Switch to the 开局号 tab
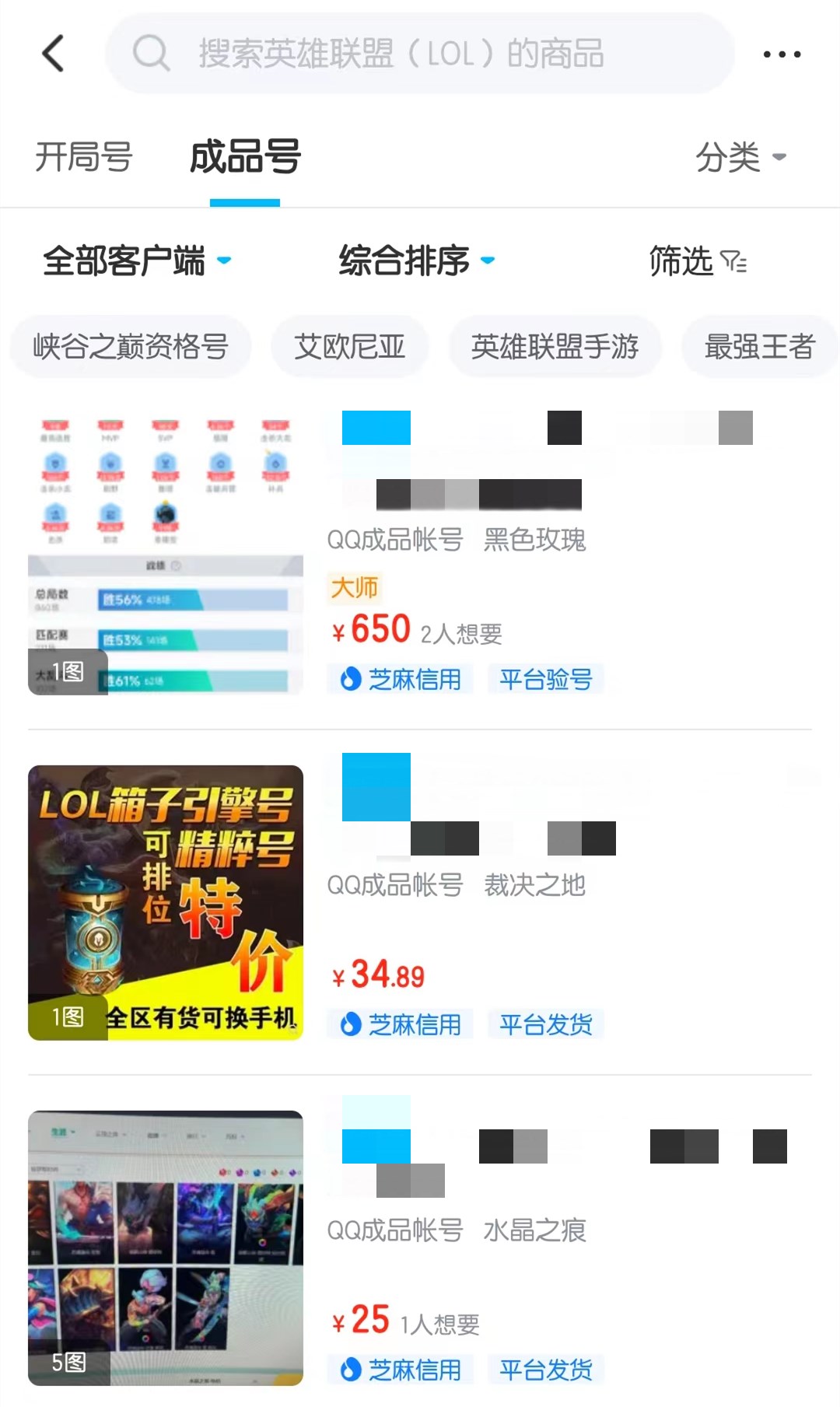The height and width of the screenshot is (1407, 840). pyautogui.click(x=84, y=157)
